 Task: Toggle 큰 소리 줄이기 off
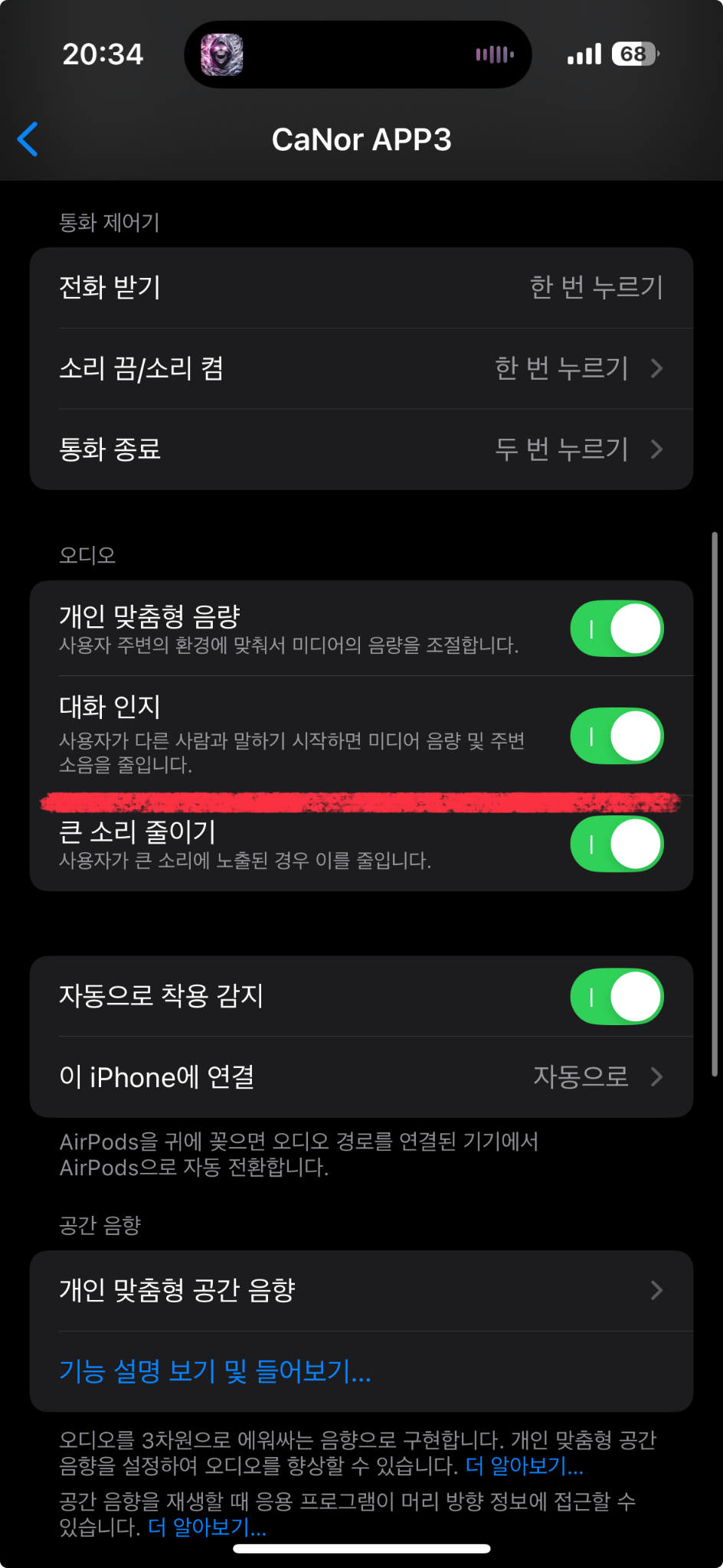[x=617, y=844]
